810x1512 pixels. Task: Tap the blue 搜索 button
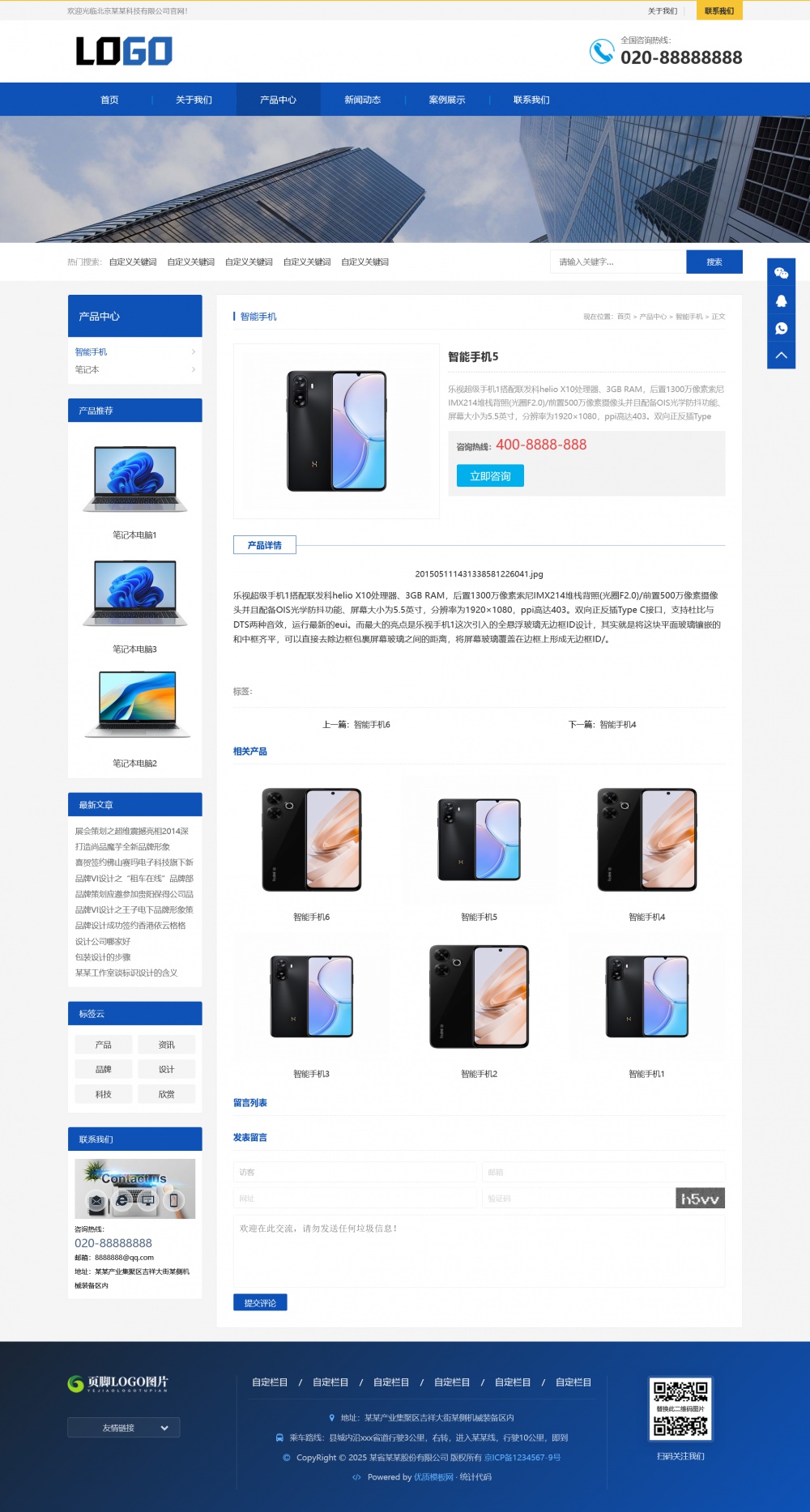714,262
